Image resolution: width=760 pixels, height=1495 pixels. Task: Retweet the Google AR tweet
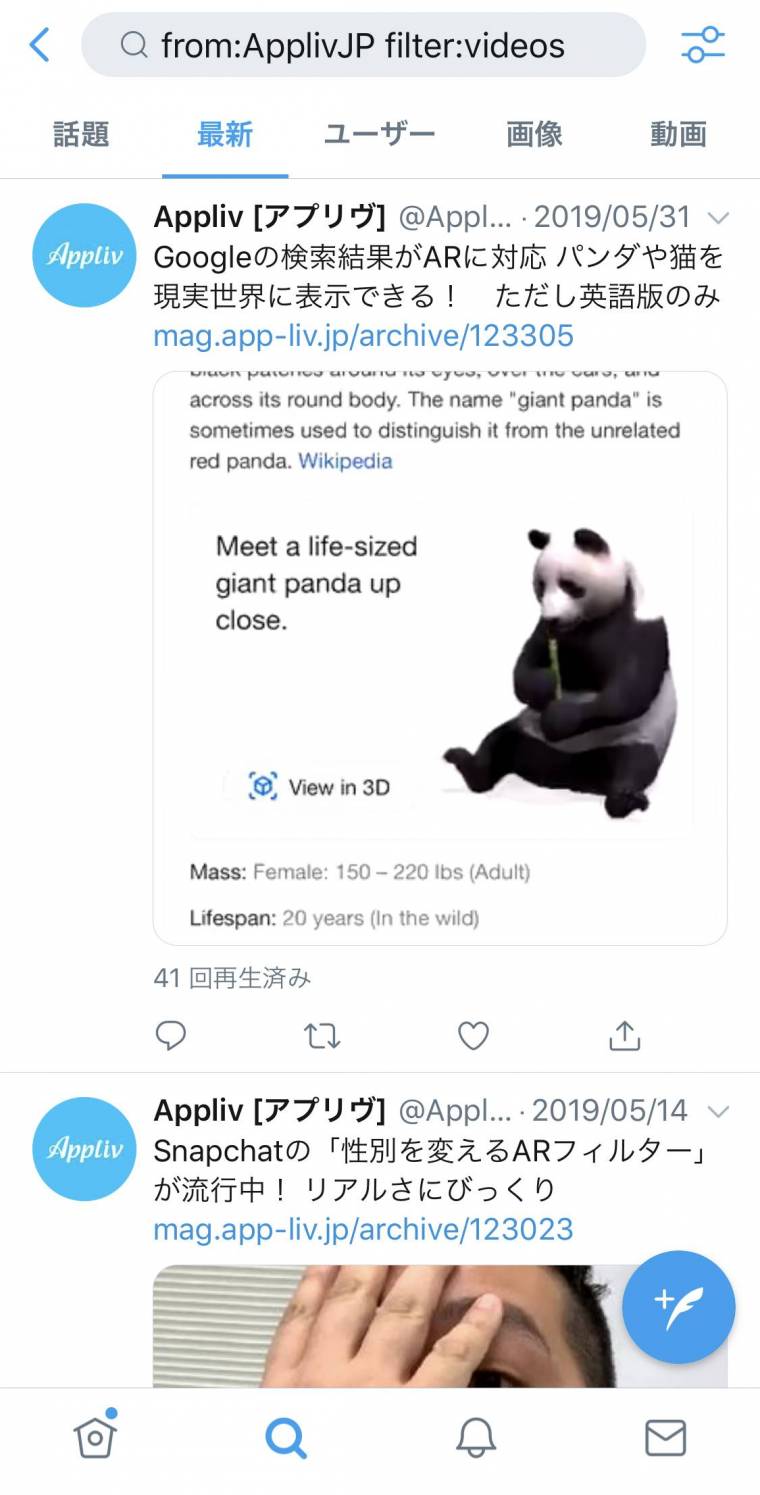click(322, 1036)
